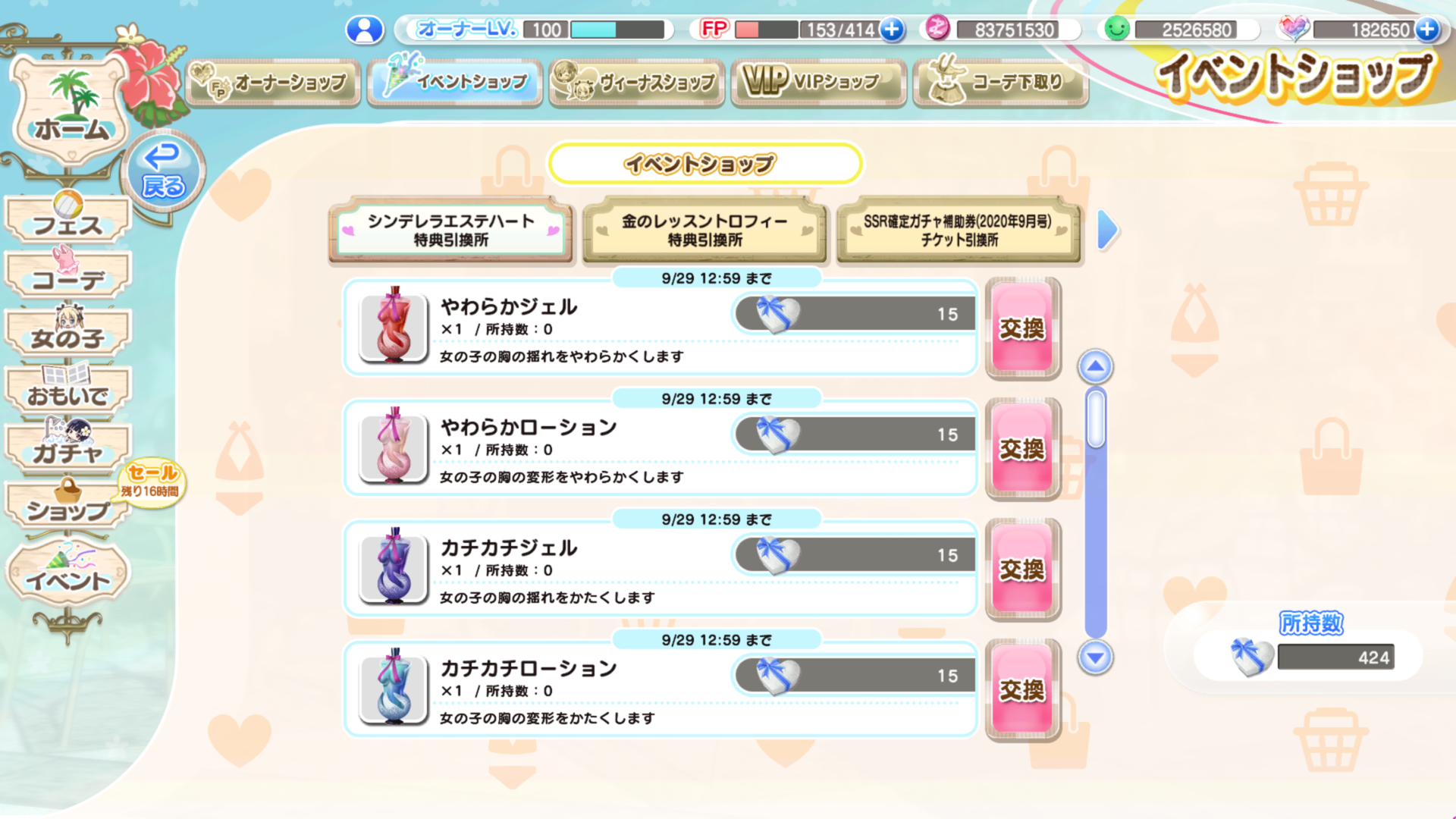Viewport: 1456px width, 819px height.
Task: Select SSR確定ガチャ補助券 チケット引換所
Action: pyautogui.click(x=959, y=231)
